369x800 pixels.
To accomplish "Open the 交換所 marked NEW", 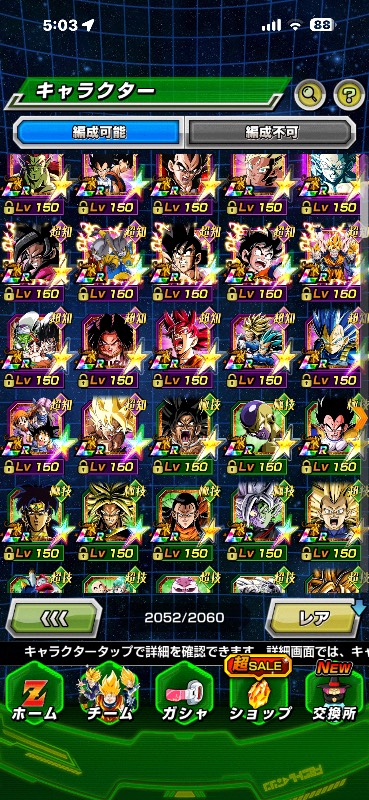I will [x=334, y=694].
